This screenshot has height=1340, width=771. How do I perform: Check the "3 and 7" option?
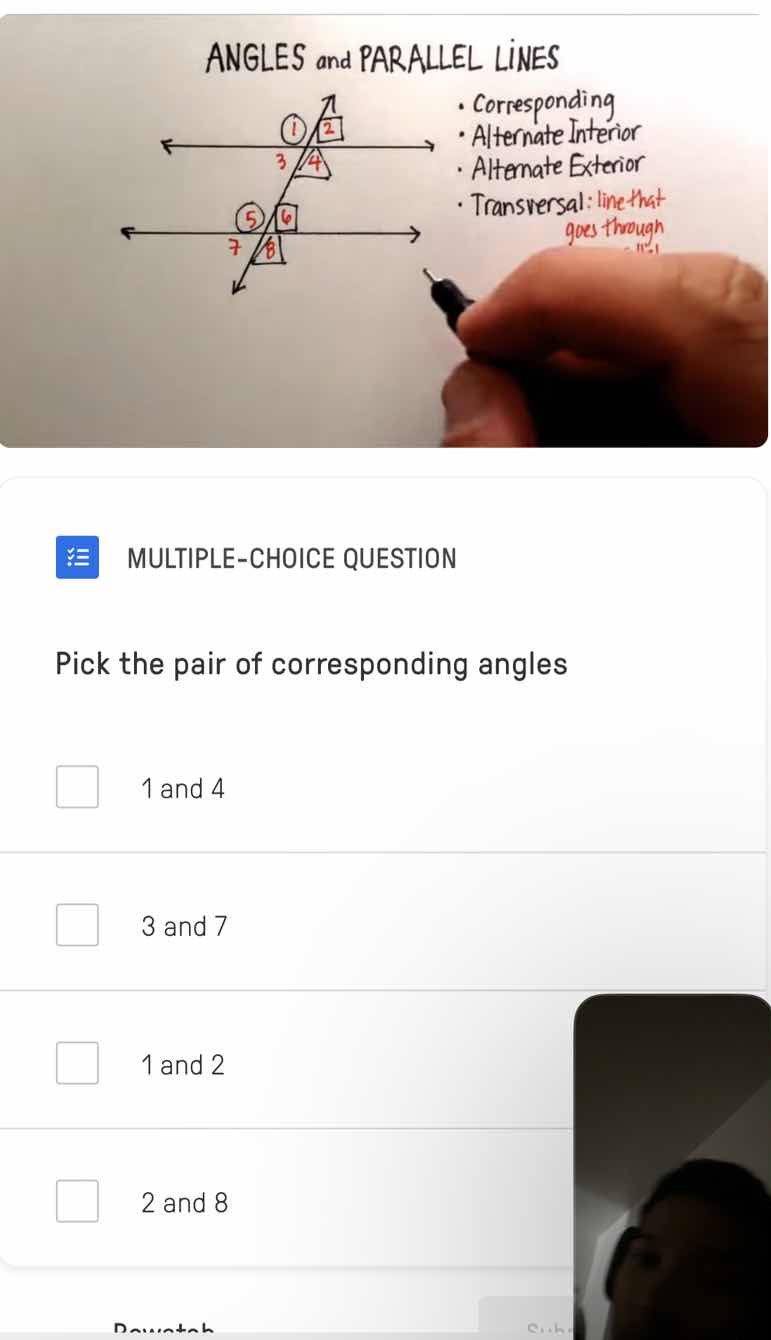click(77, 925)
